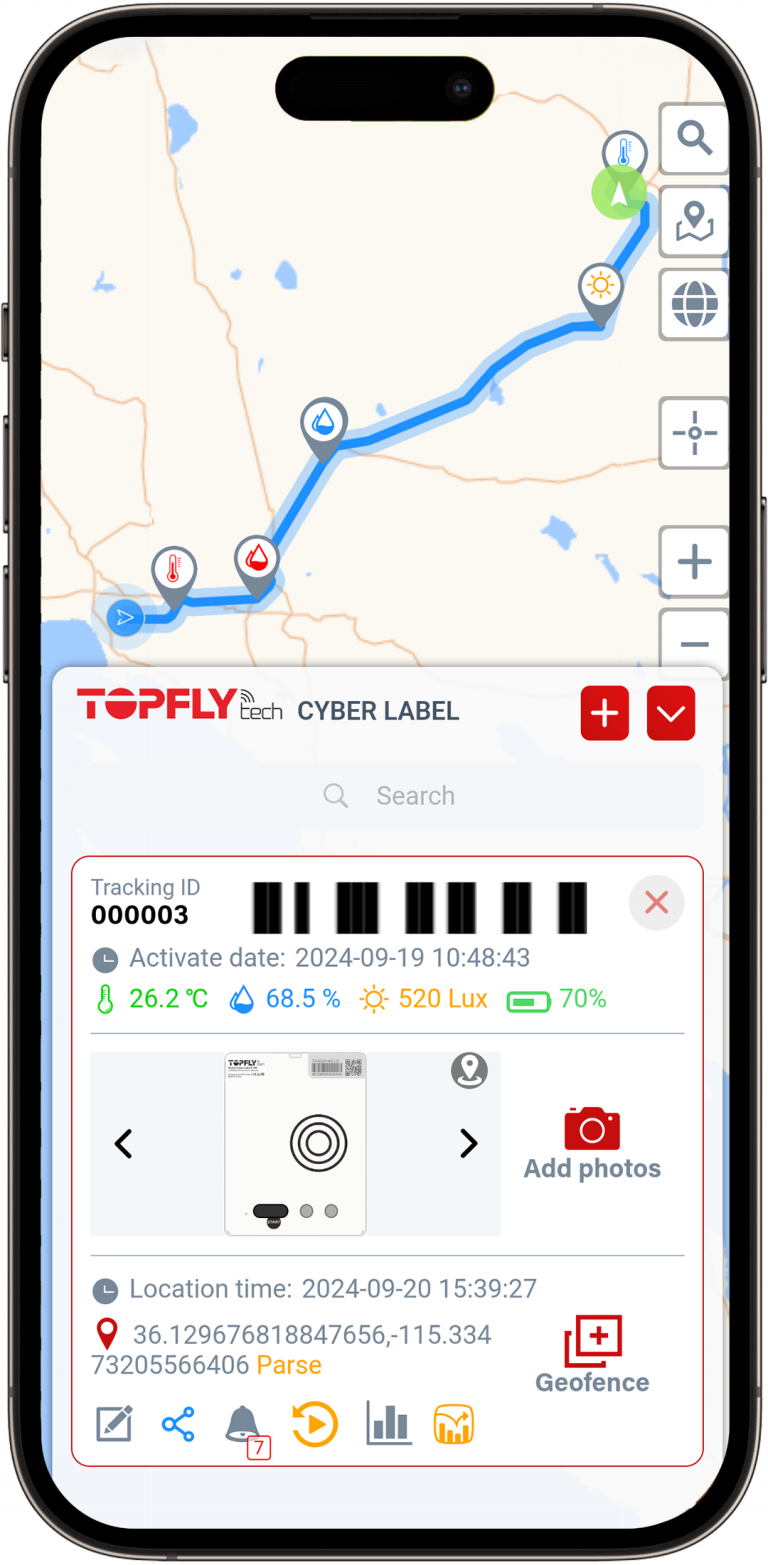This screenshot has height=1565, width=768.
Task: Share this tracking label
Action: [x=178, y=1424]
